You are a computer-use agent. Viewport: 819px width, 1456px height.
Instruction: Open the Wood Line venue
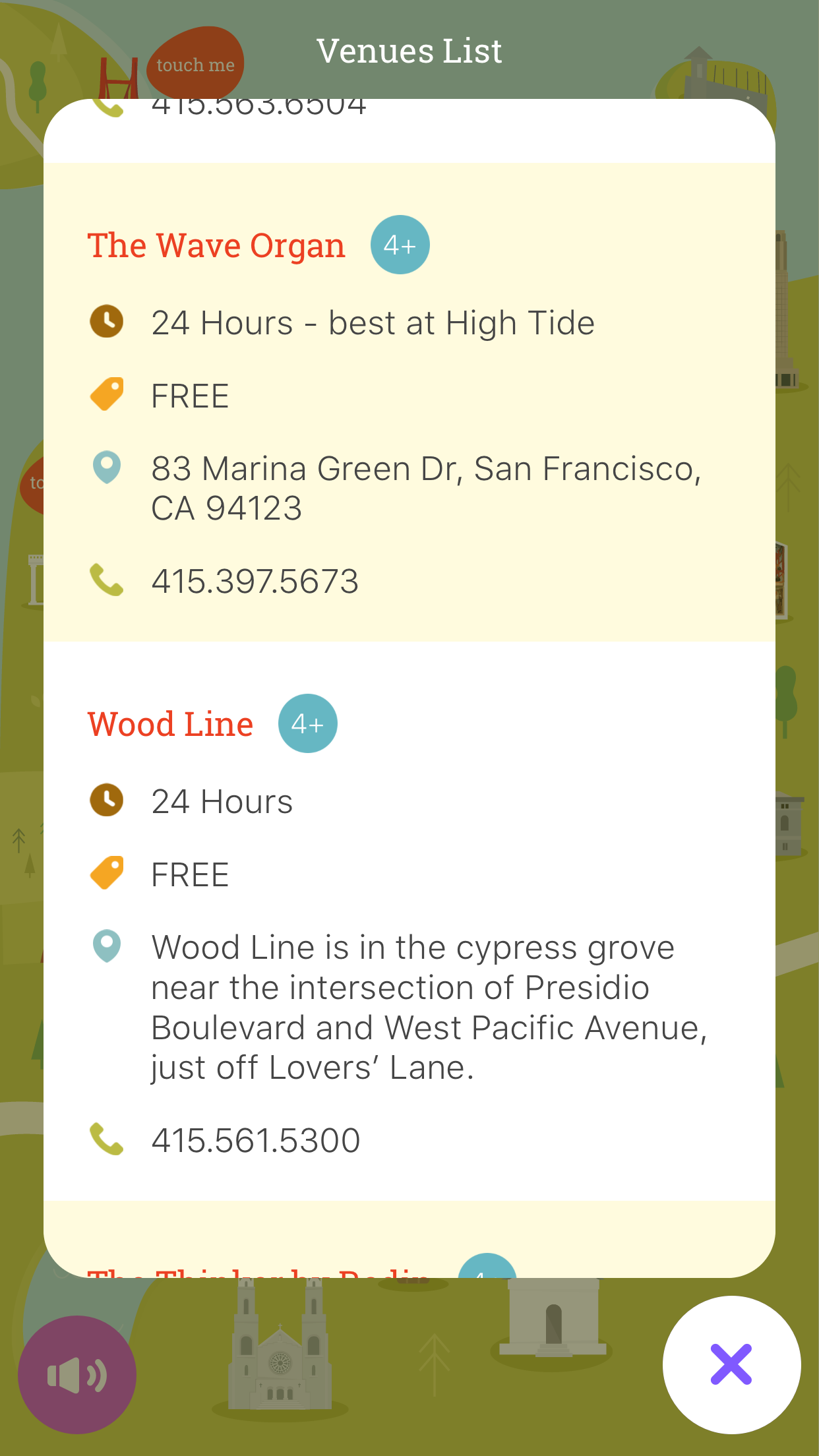tap(170, 724)
